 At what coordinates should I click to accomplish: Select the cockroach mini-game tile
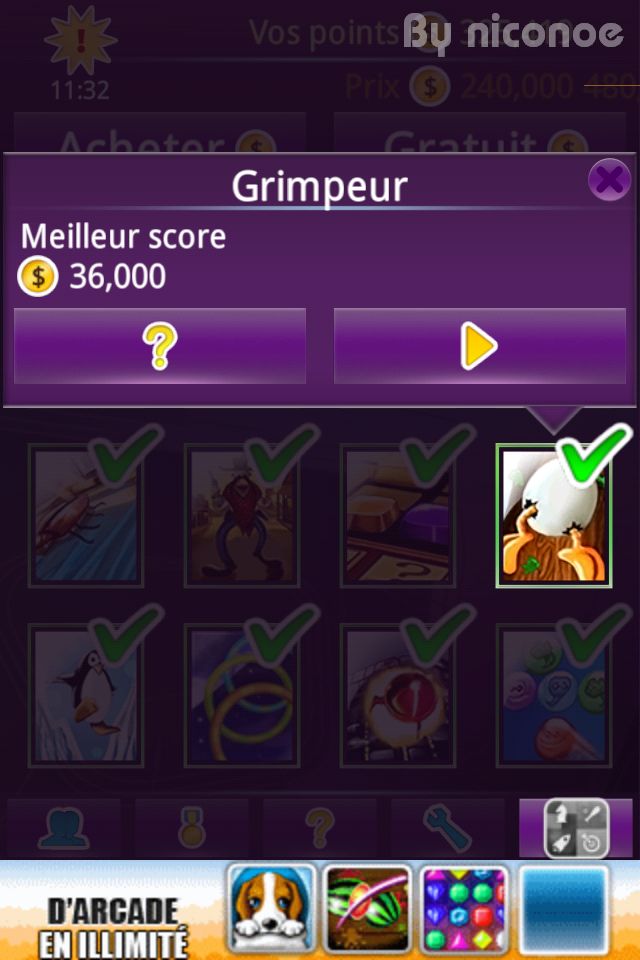point(85,515)
